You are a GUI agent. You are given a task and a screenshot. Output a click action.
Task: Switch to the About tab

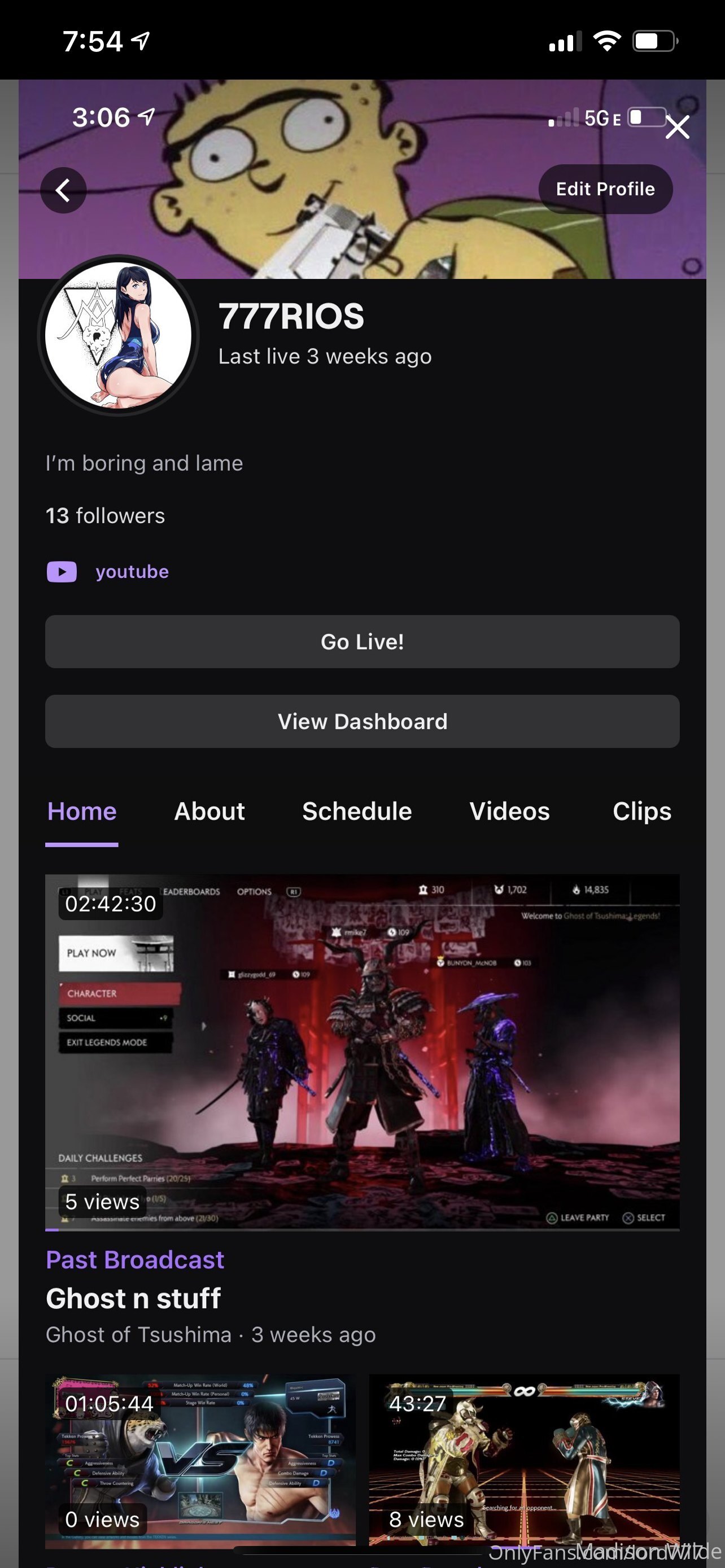(209, 812)
